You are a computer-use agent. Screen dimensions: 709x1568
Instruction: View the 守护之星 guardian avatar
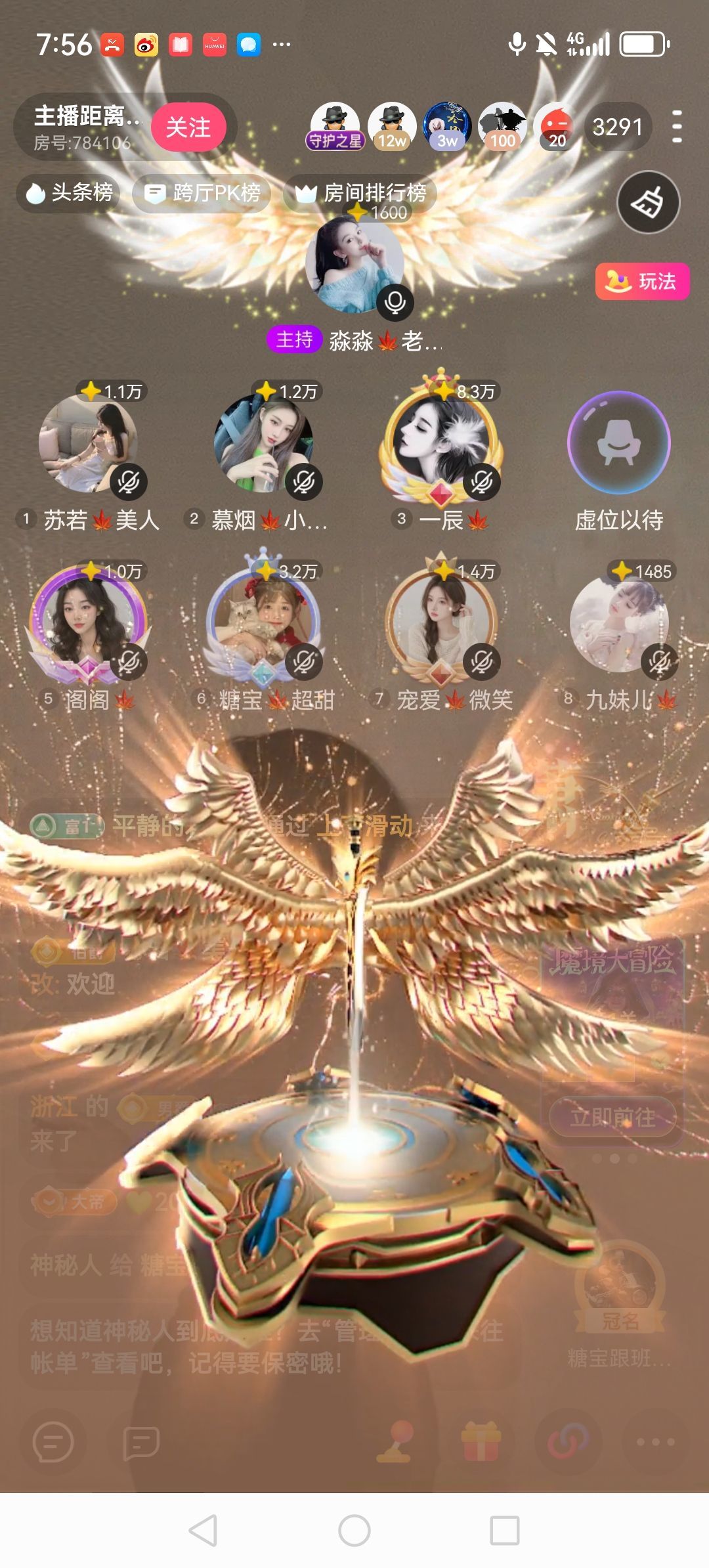pos(335,125)
